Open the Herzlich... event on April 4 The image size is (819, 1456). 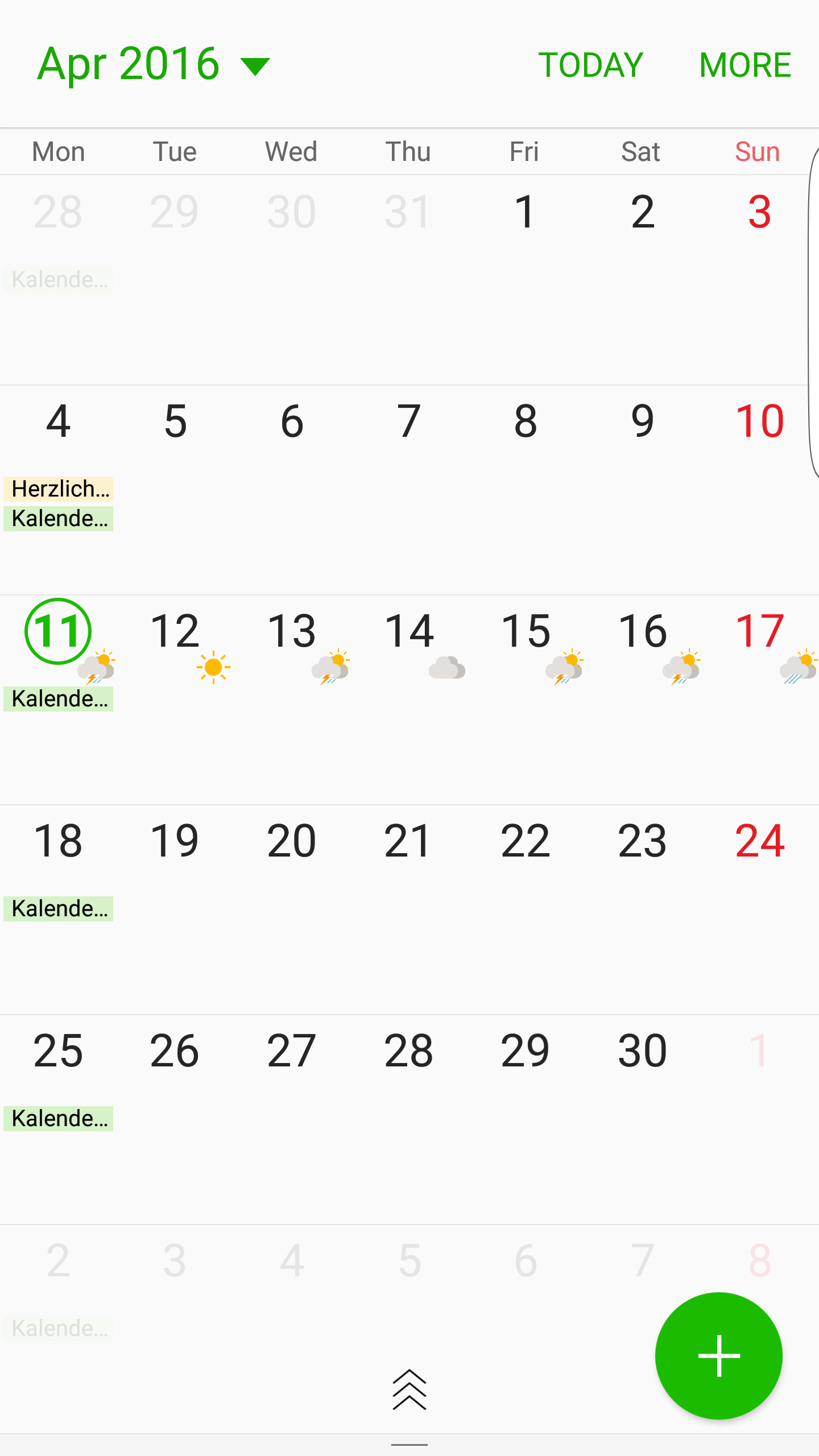coord(59,489)
